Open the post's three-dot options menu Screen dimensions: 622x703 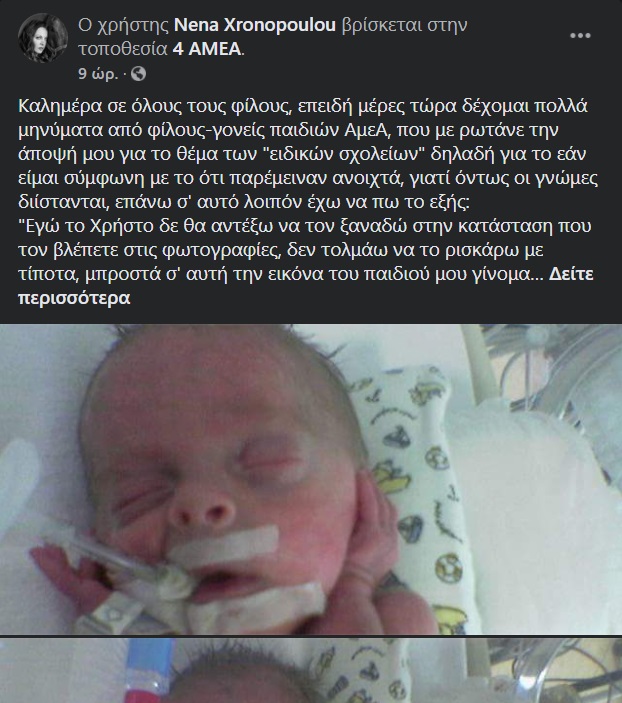(580, 36)
